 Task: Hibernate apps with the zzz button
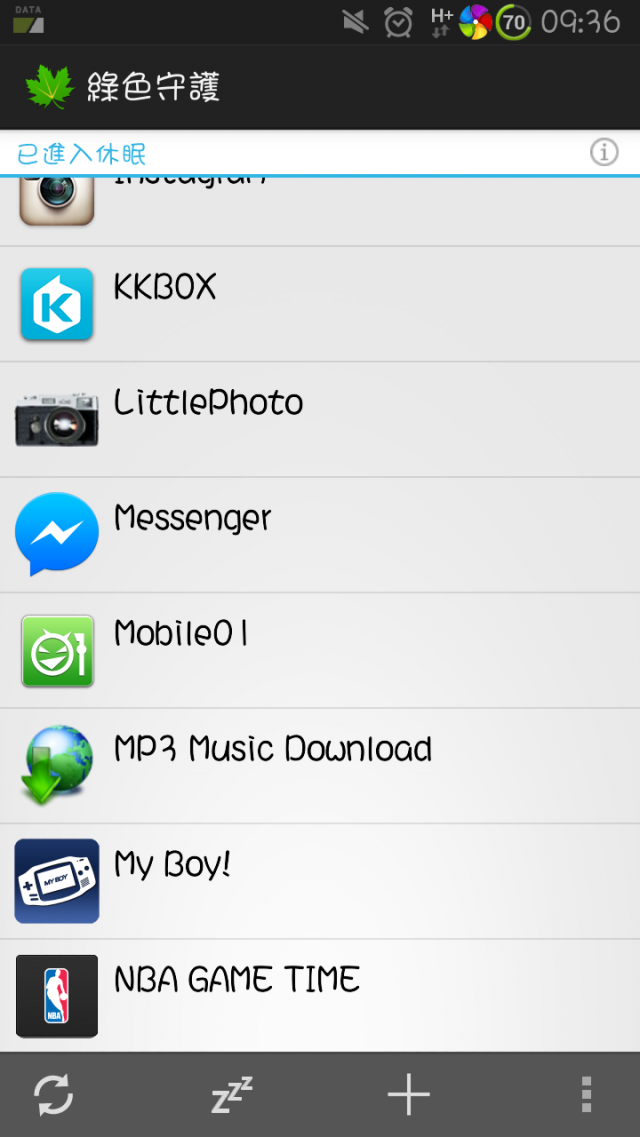[x=231, y=1094]
